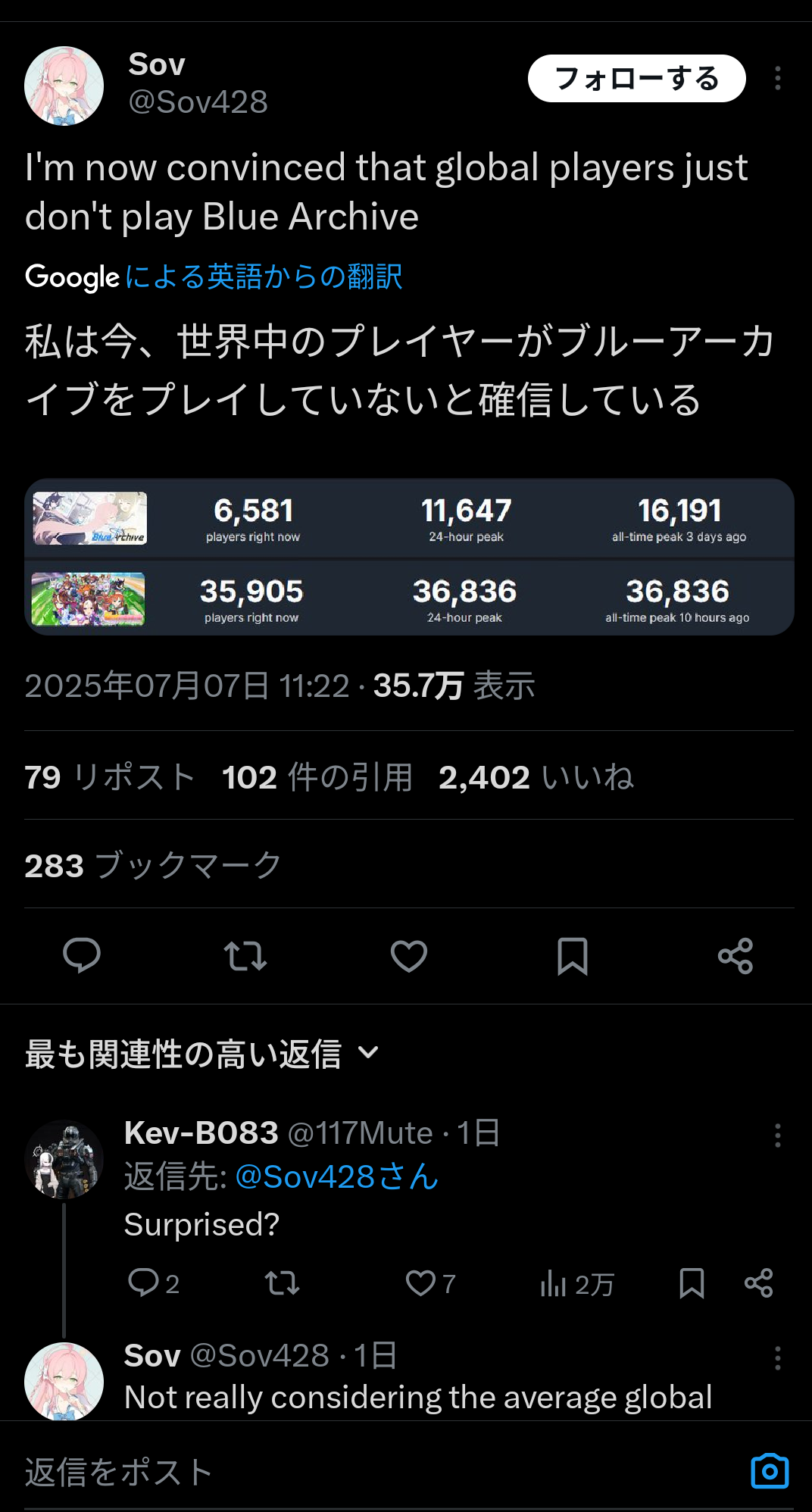Focus the 返信をポスト reply field
812x1512 pixels.
click(379, 1472)
